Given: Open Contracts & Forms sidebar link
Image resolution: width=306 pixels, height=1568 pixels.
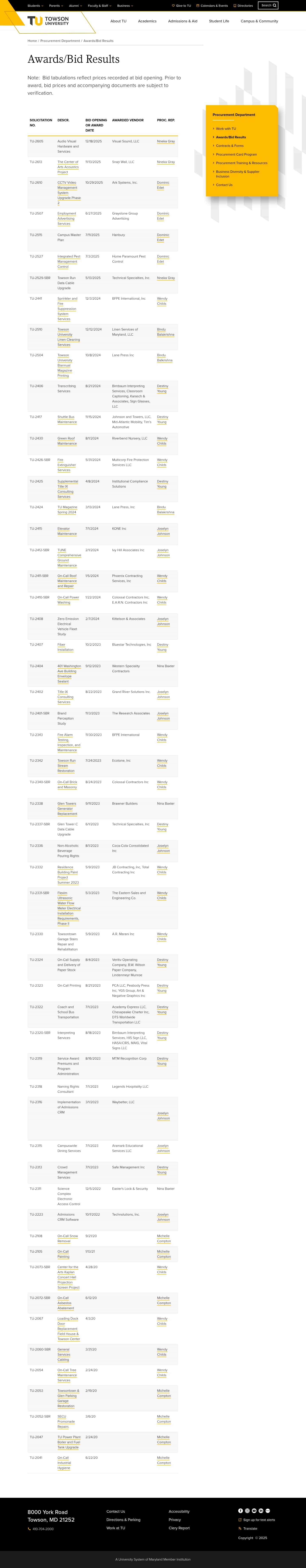Looking at the screenshot, I should [229, 146].
